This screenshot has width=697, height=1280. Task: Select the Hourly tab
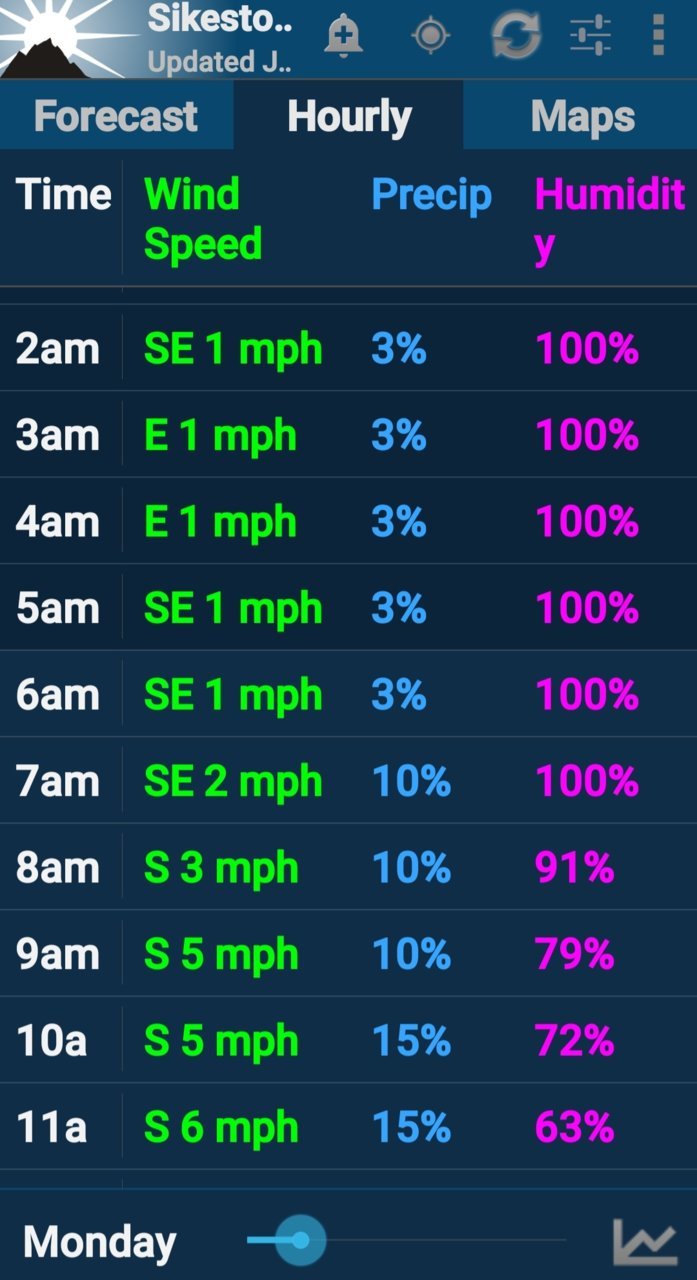[349, 116]
